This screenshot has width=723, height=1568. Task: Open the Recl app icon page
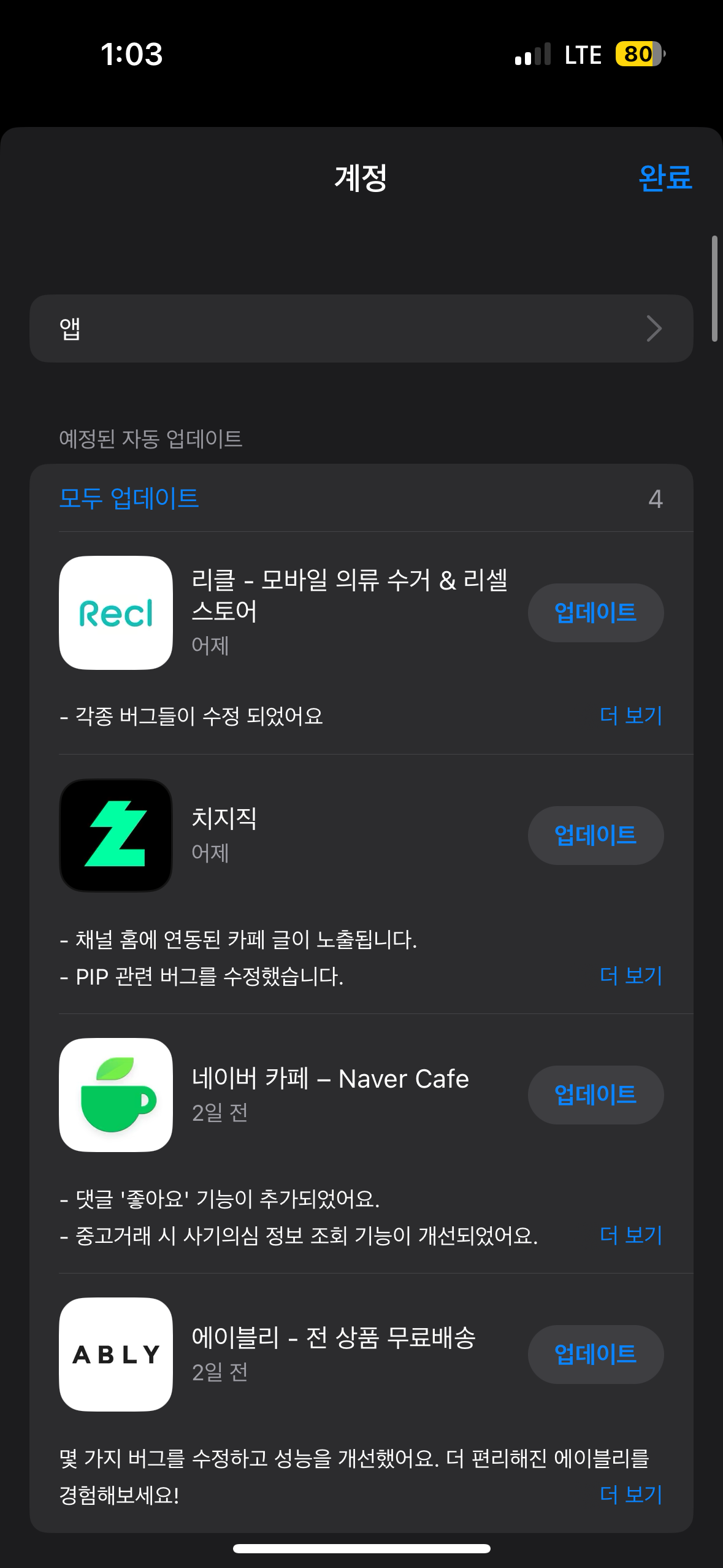116,613
